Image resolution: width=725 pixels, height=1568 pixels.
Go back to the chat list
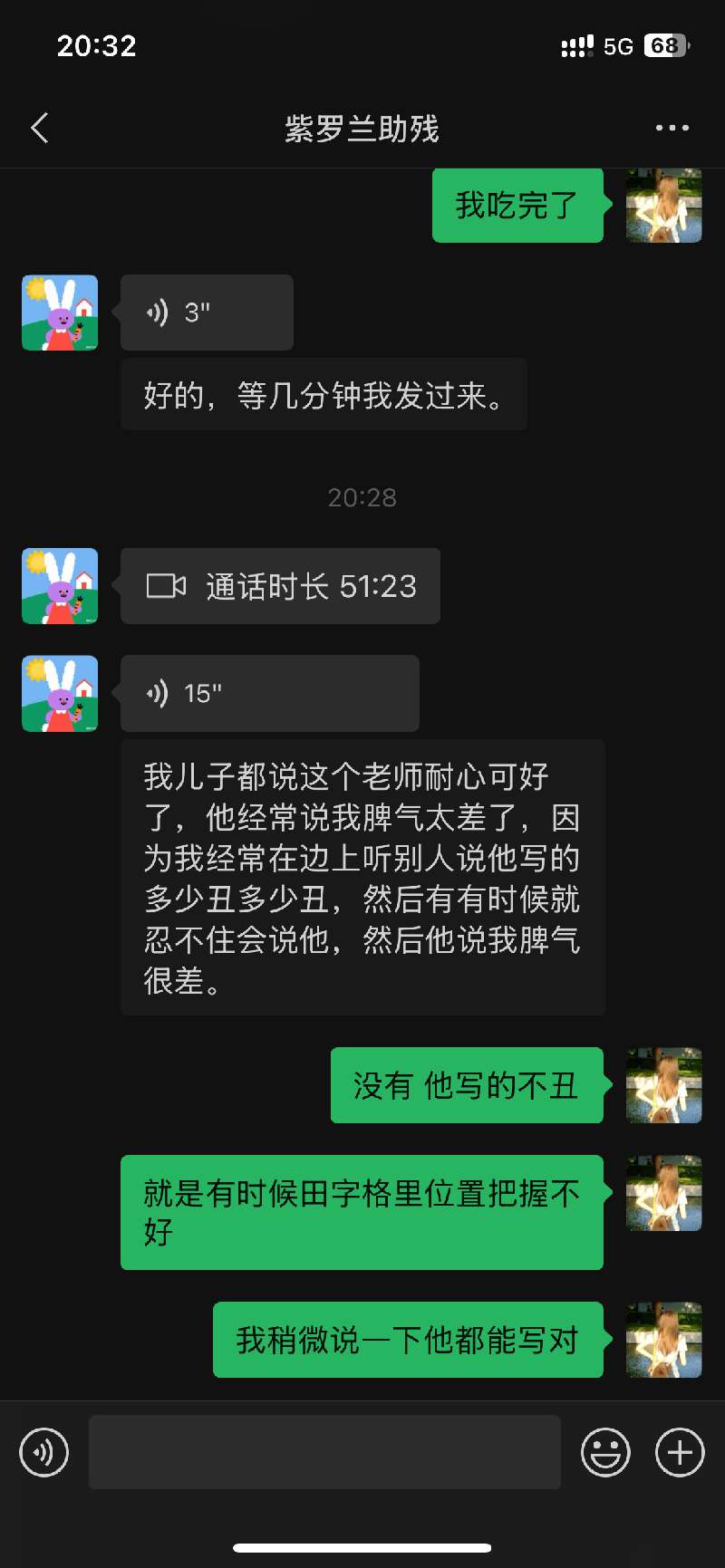40,129
